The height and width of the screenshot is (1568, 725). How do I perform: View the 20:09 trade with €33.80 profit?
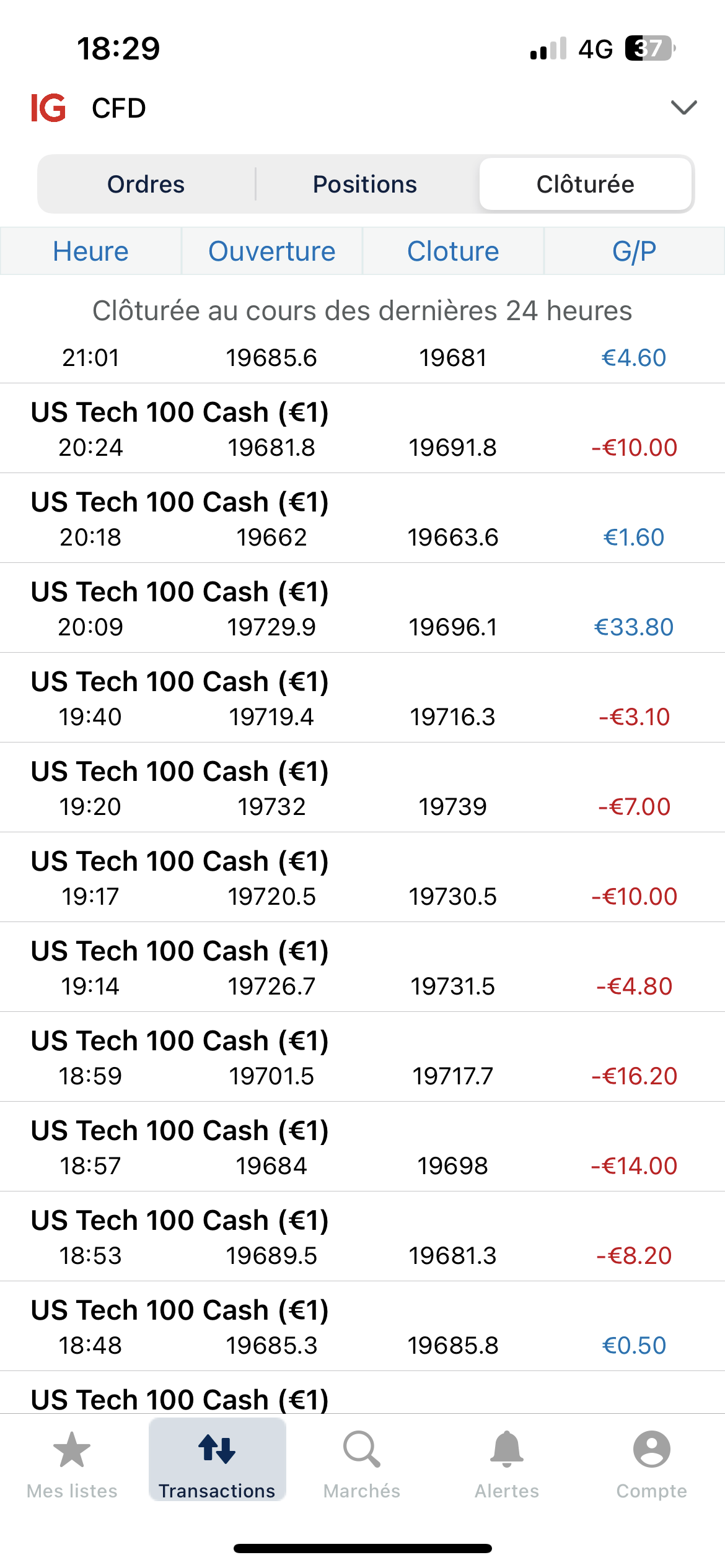pyautogui.click(x=362, y=609)
